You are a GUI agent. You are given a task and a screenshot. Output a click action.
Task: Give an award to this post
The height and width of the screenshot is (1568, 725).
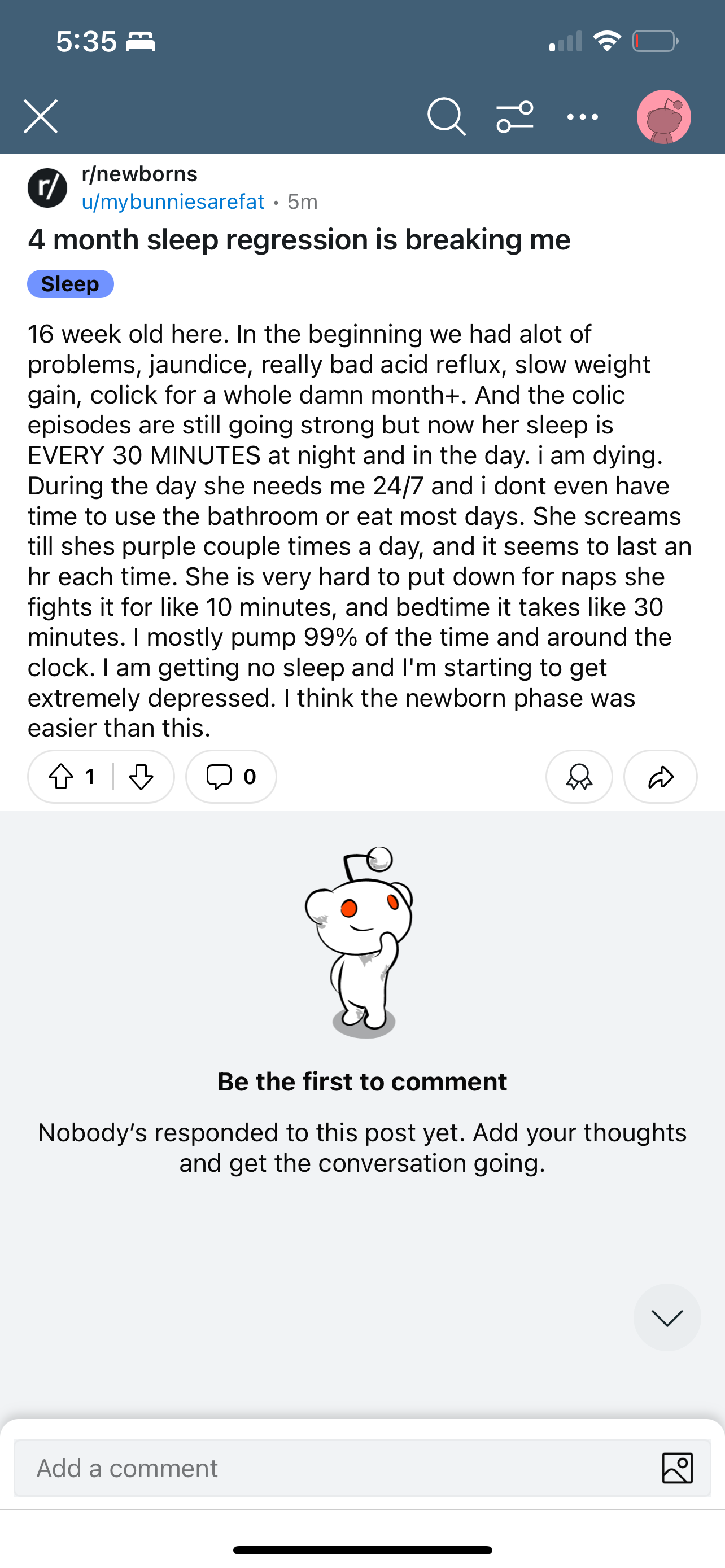[579, 777]
